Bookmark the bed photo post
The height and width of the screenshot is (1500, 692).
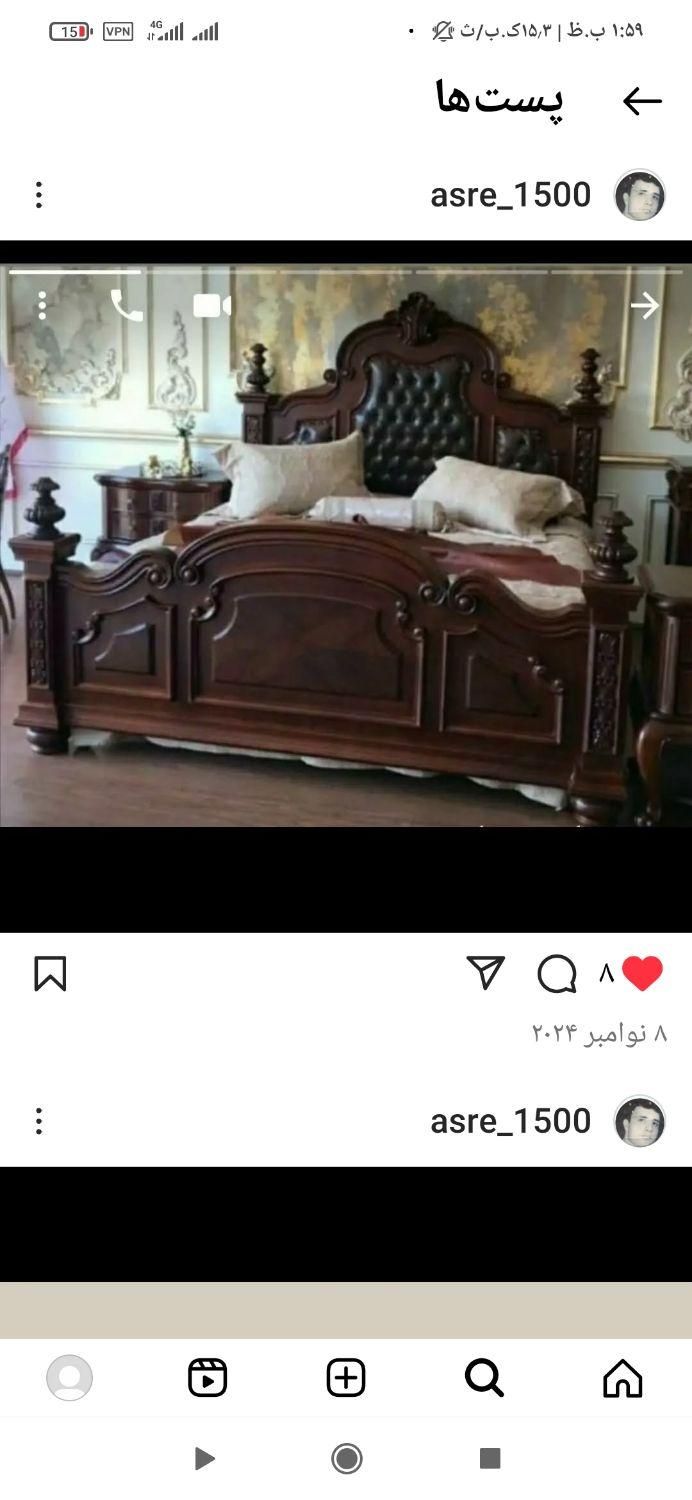pyautogui.click(x=50, y=973)
